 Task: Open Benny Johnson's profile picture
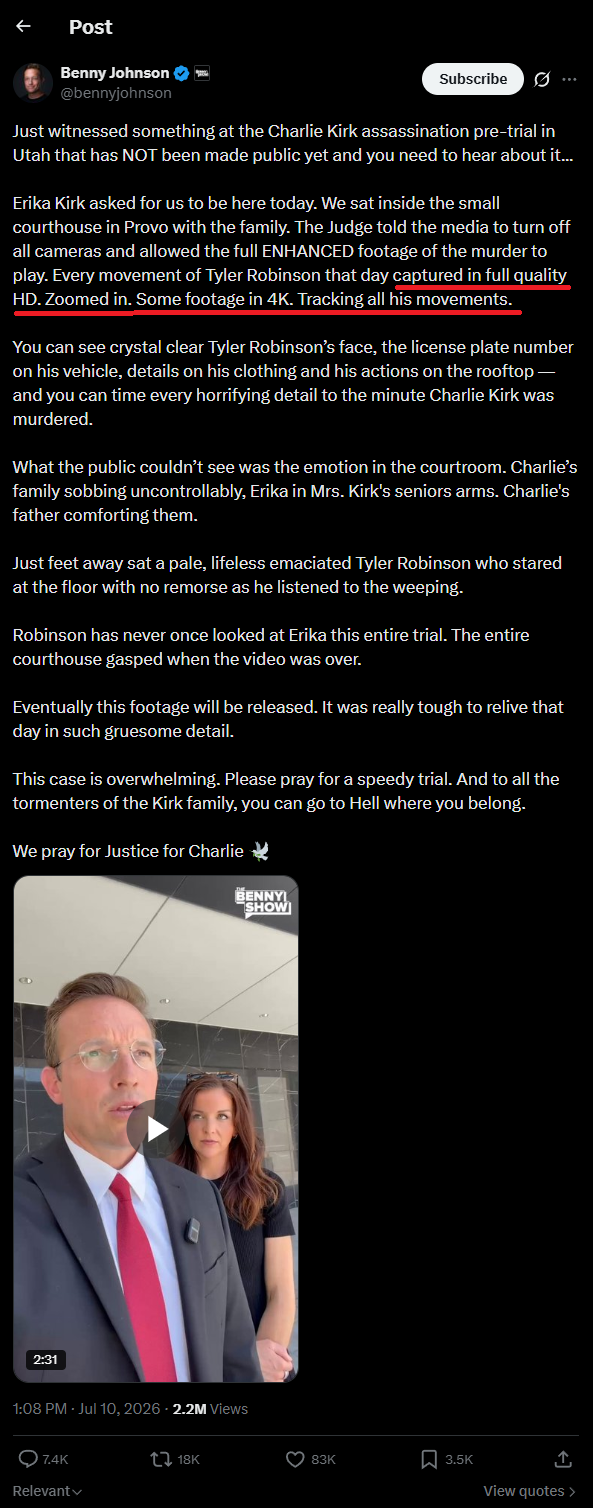[x=33, y=81]
